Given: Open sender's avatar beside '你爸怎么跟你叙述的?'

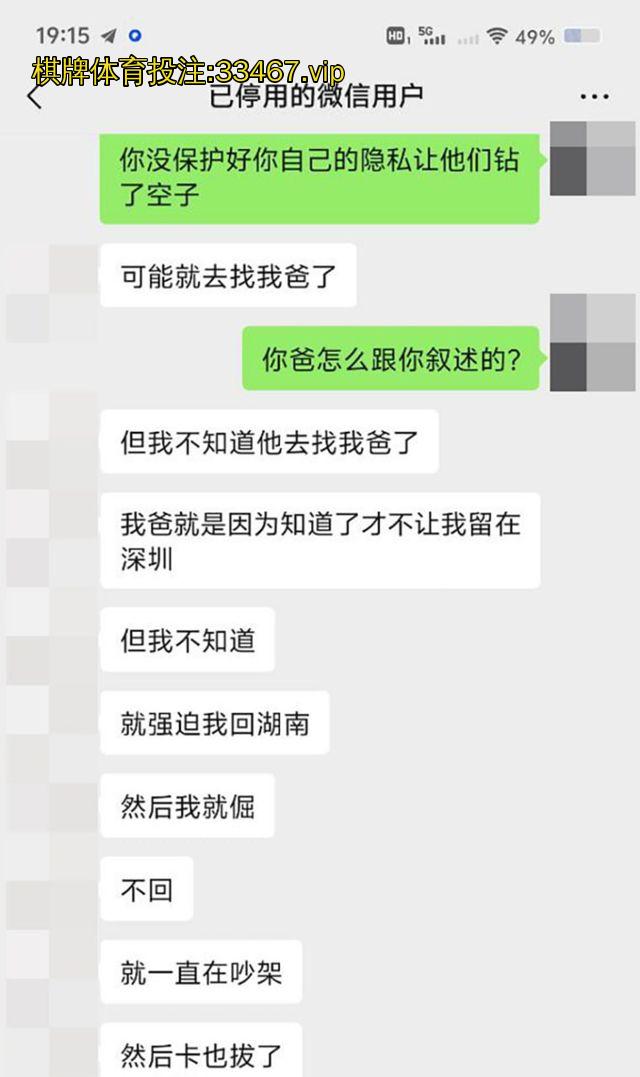Looking at the screenshot, I should (x=593, y=342).
